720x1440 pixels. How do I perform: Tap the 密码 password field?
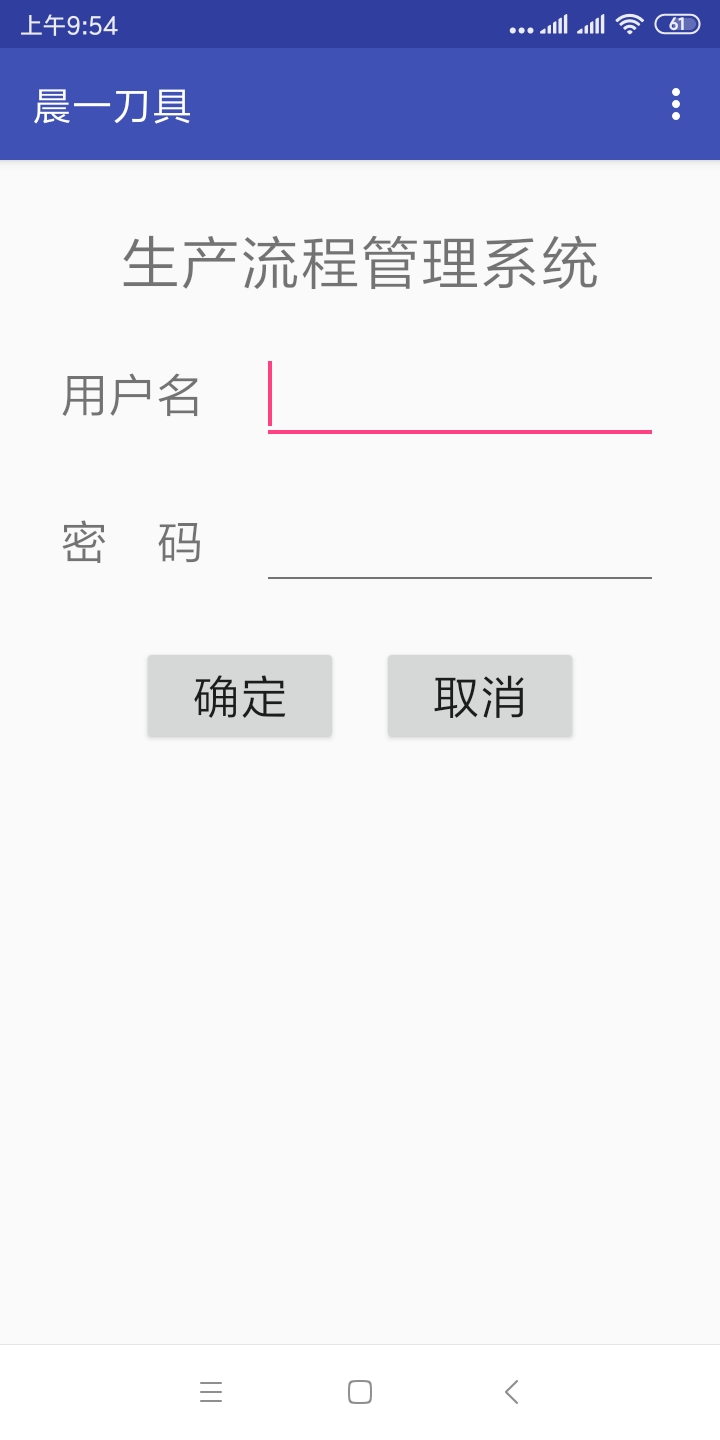[460, 543]
